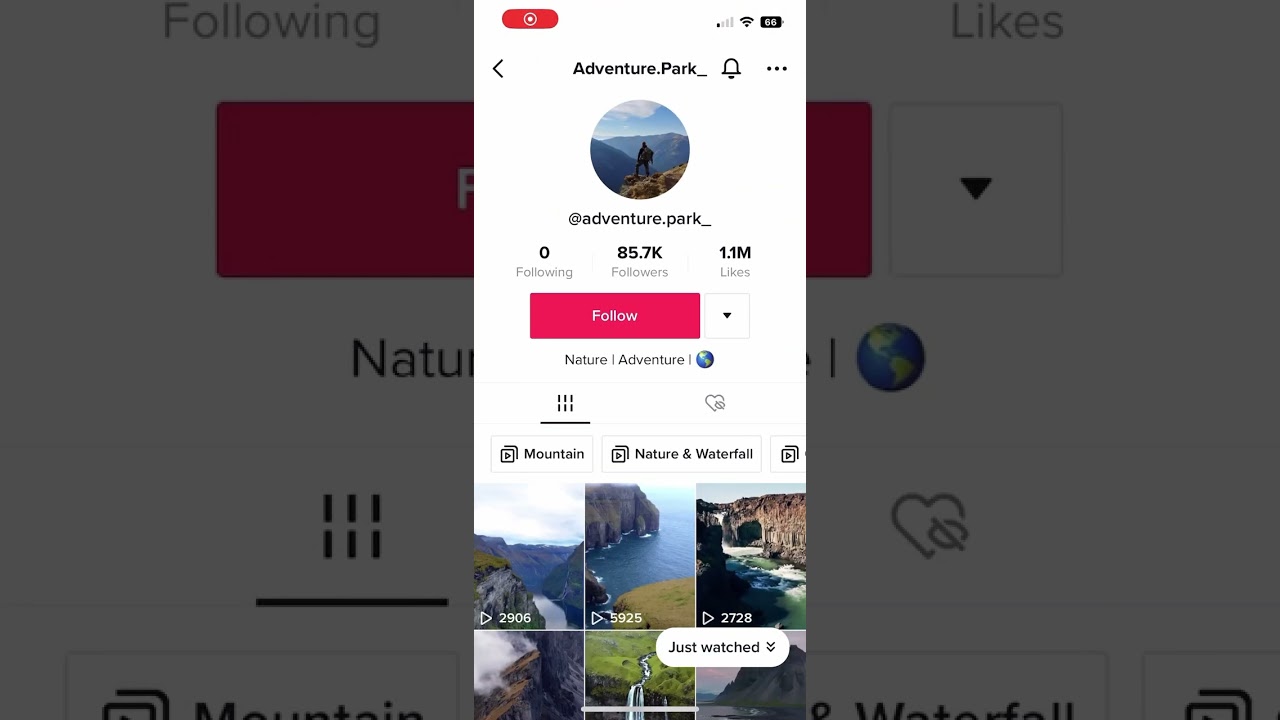
Task: Switch to the liked videos tab
Action: pos(714,403)
